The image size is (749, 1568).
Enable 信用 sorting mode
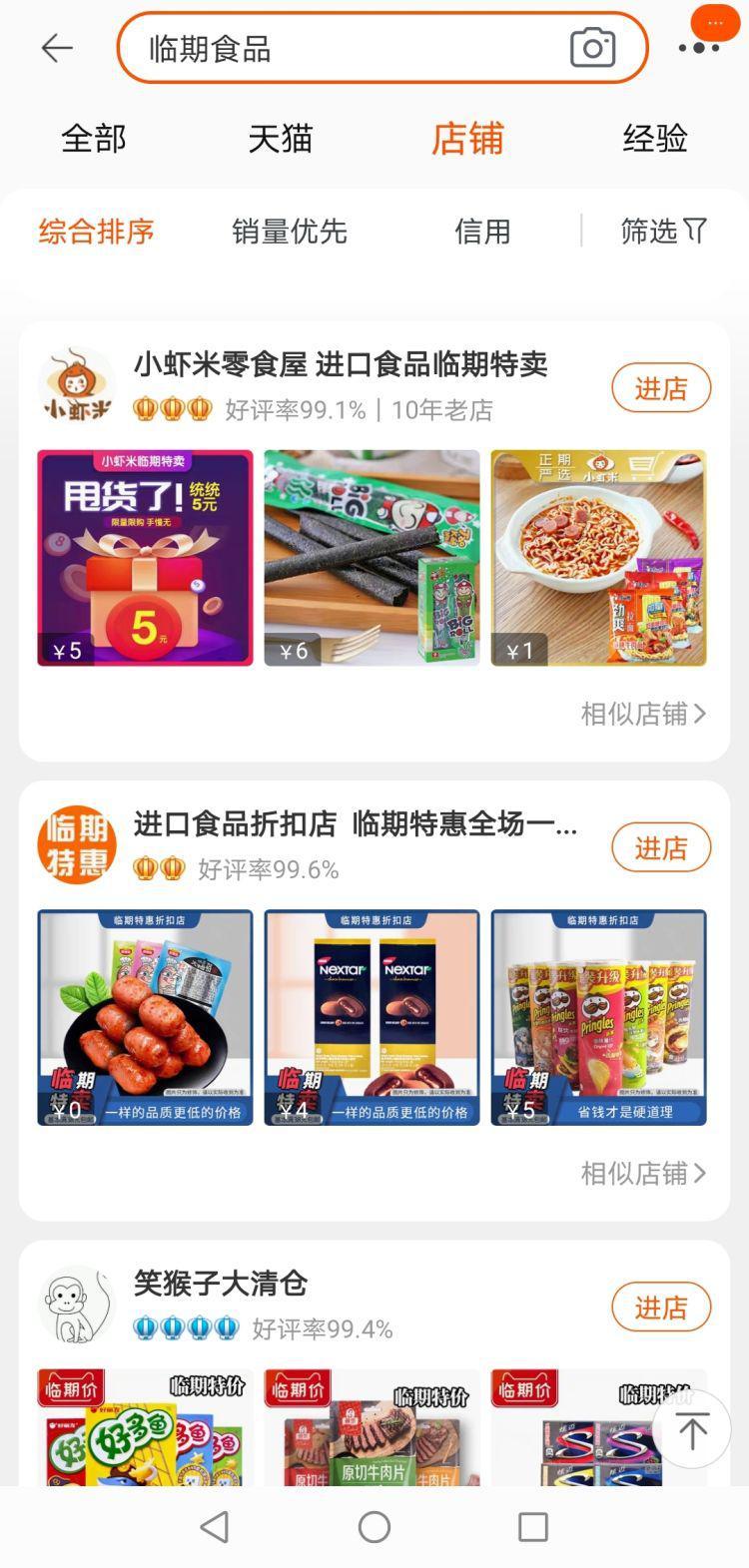pyautogui.click(x=484, y=231)
